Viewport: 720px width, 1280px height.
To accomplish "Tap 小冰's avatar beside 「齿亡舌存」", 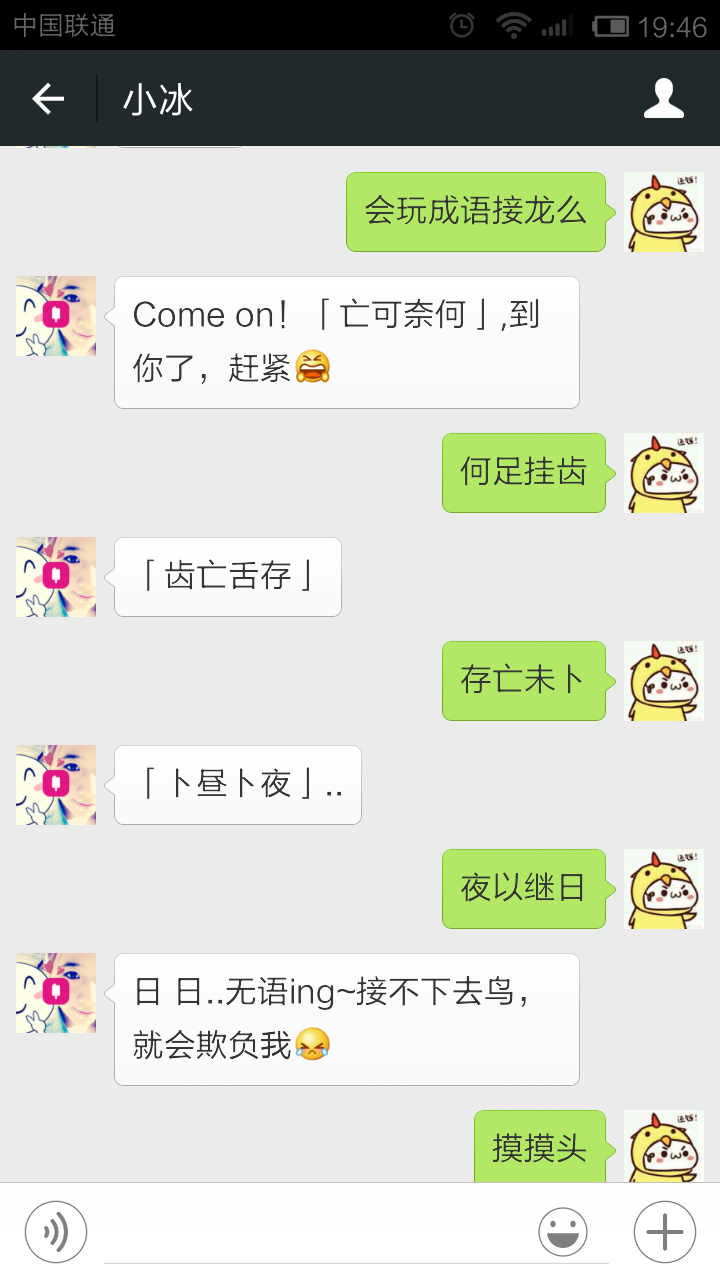I will [56, 577].
